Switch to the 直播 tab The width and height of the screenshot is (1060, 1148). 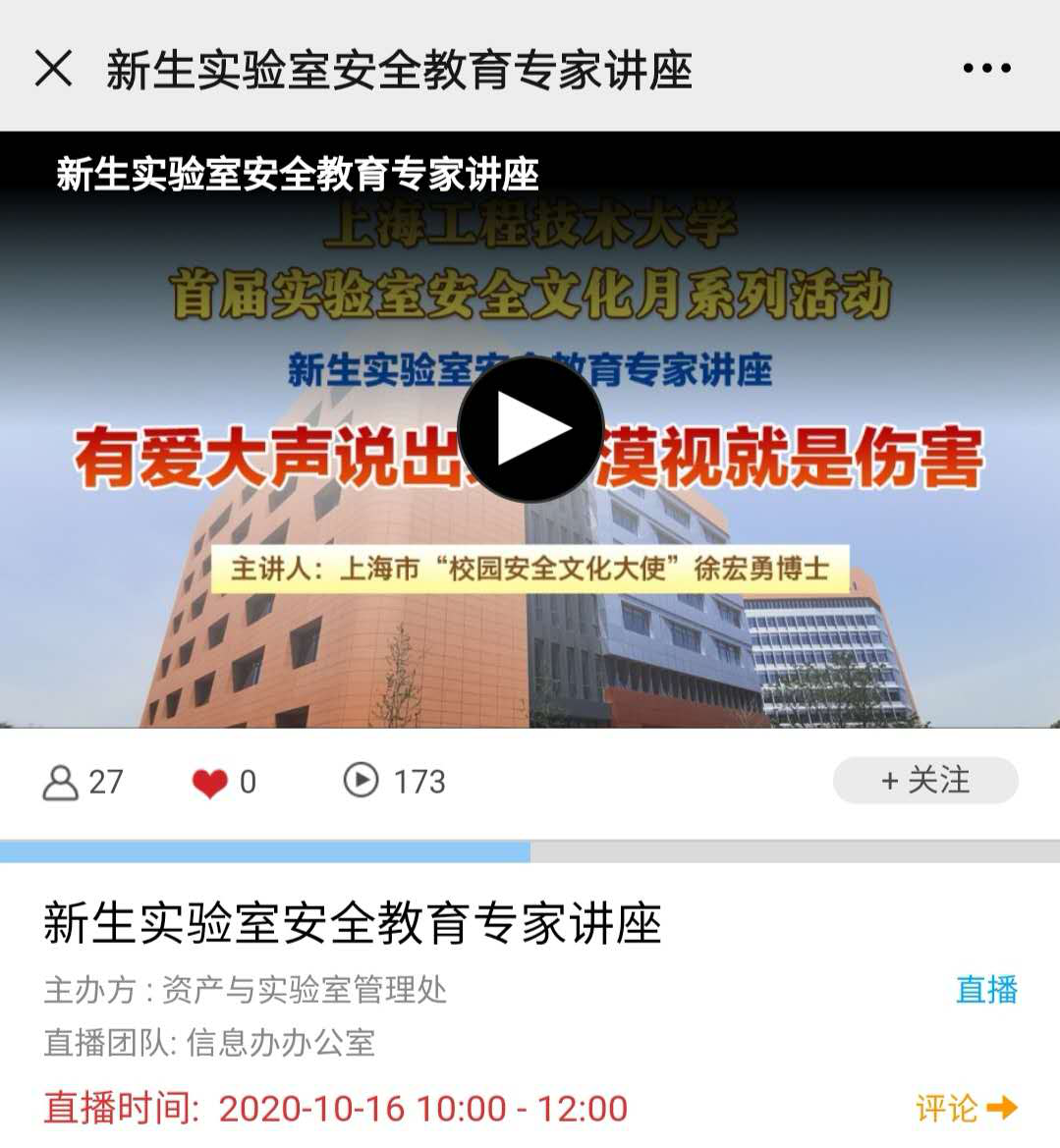tap(986, 989)
